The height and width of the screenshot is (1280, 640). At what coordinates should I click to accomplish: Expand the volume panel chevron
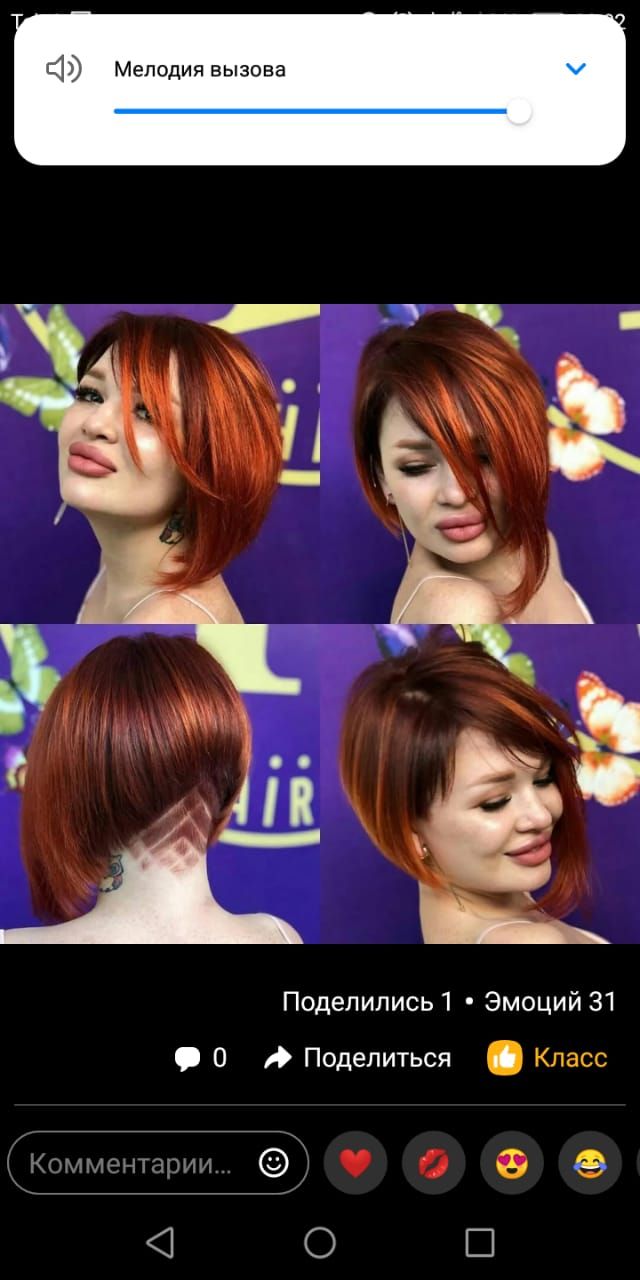575,69
